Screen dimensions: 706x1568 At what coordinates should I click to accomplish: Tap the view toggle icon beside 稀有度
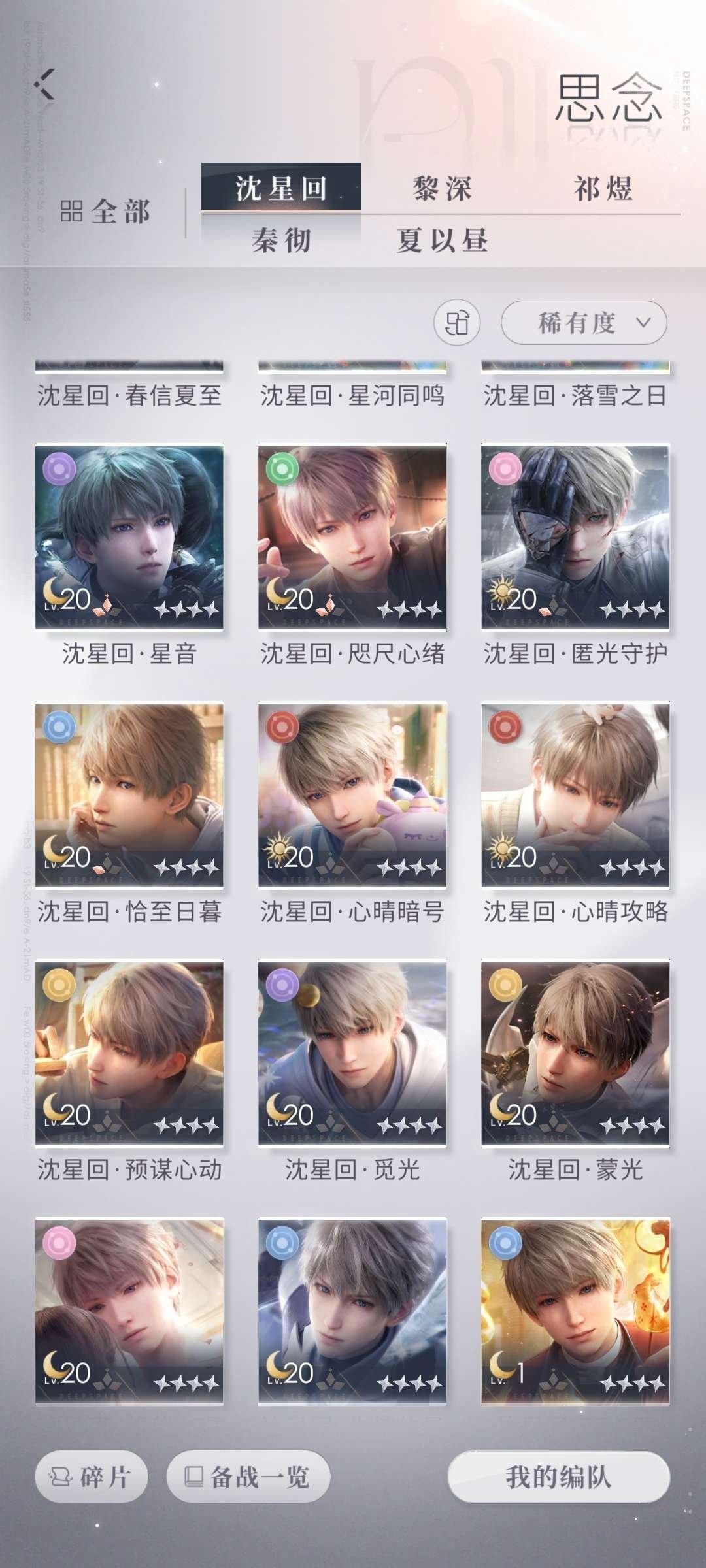point(457,322)
